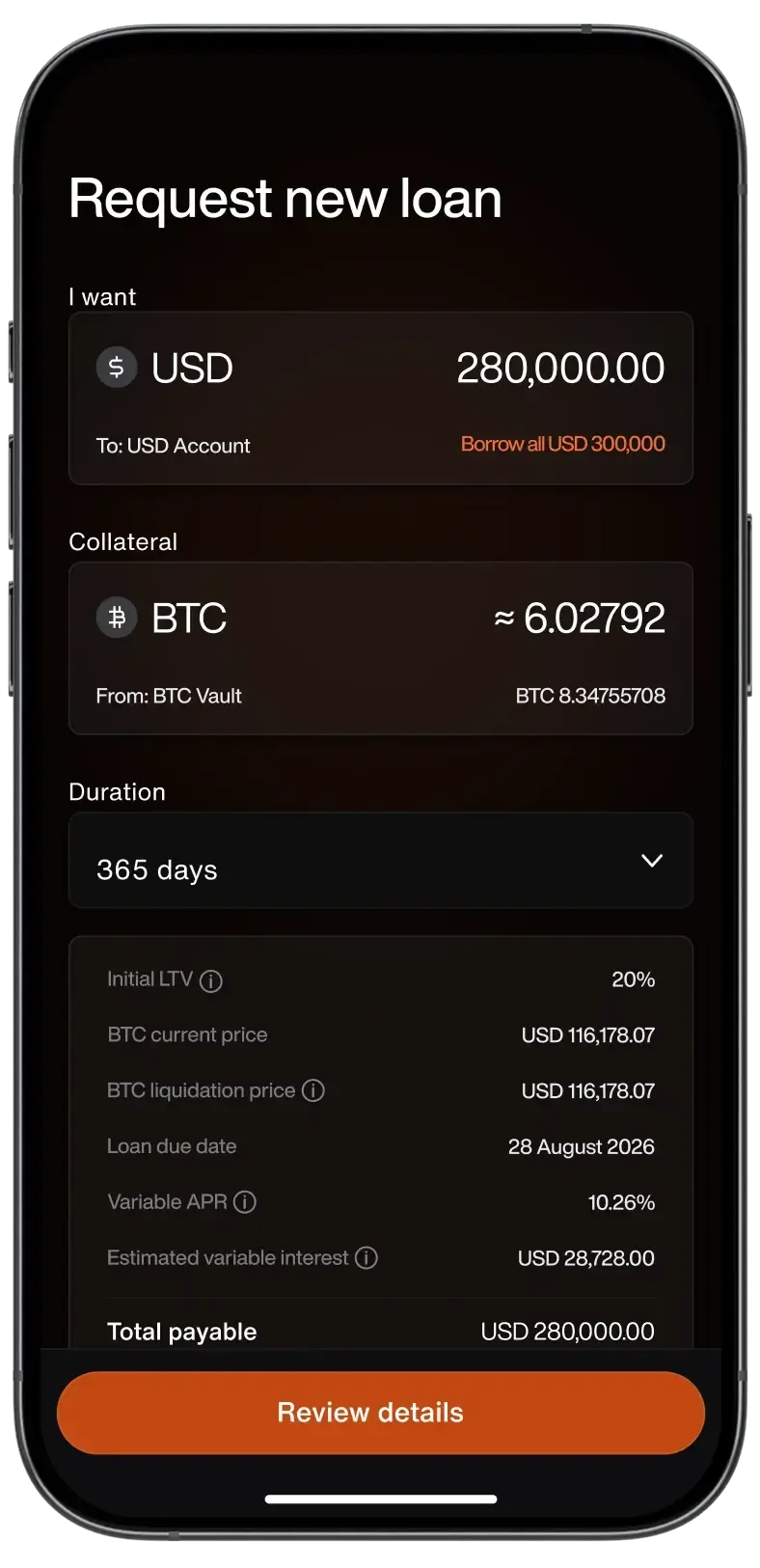Tap the BTC 8.34755708 balance label
This screenshot has width=760, height=1568.
[x=592, y=695]
